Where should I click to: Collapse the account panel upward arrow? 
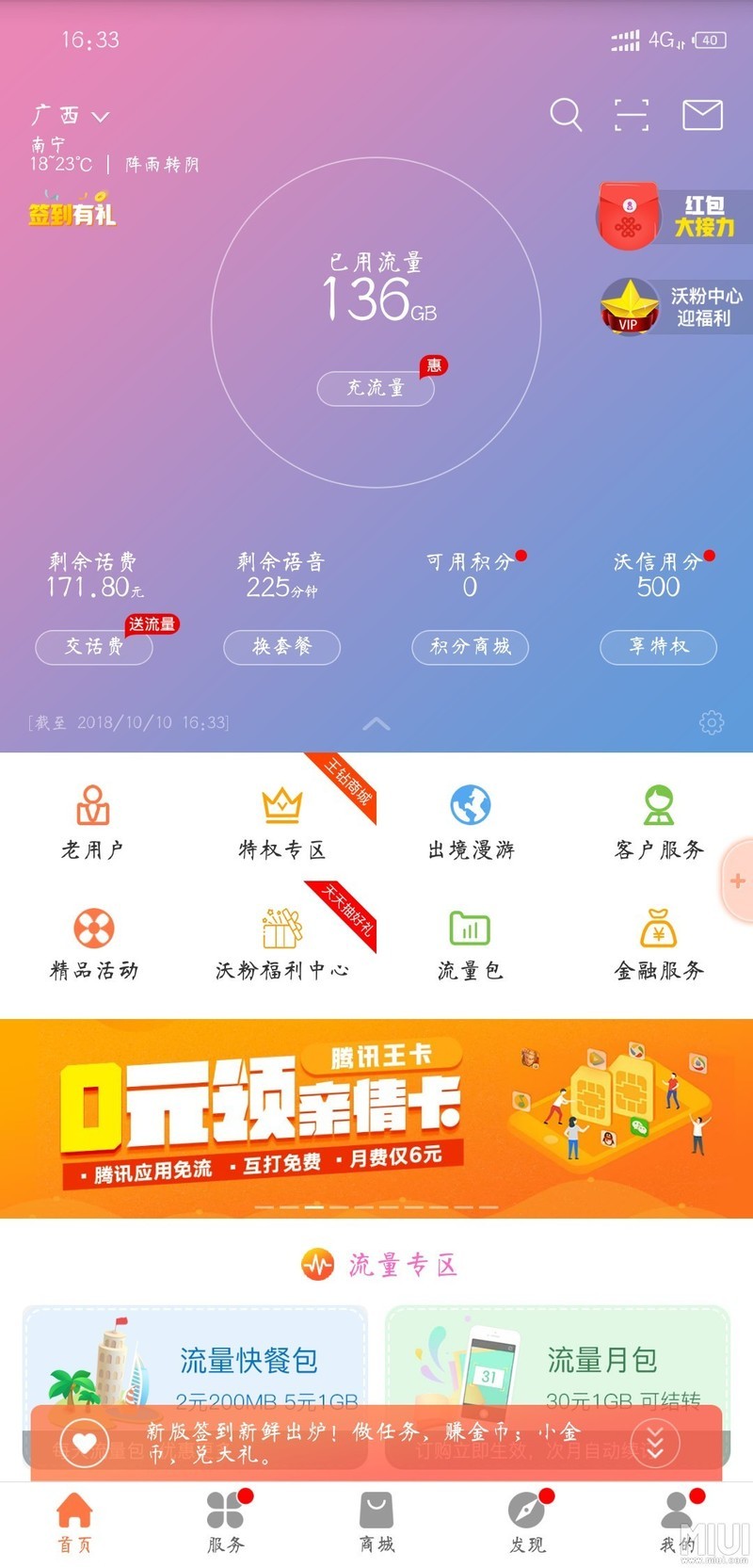(x=376, y=723)
